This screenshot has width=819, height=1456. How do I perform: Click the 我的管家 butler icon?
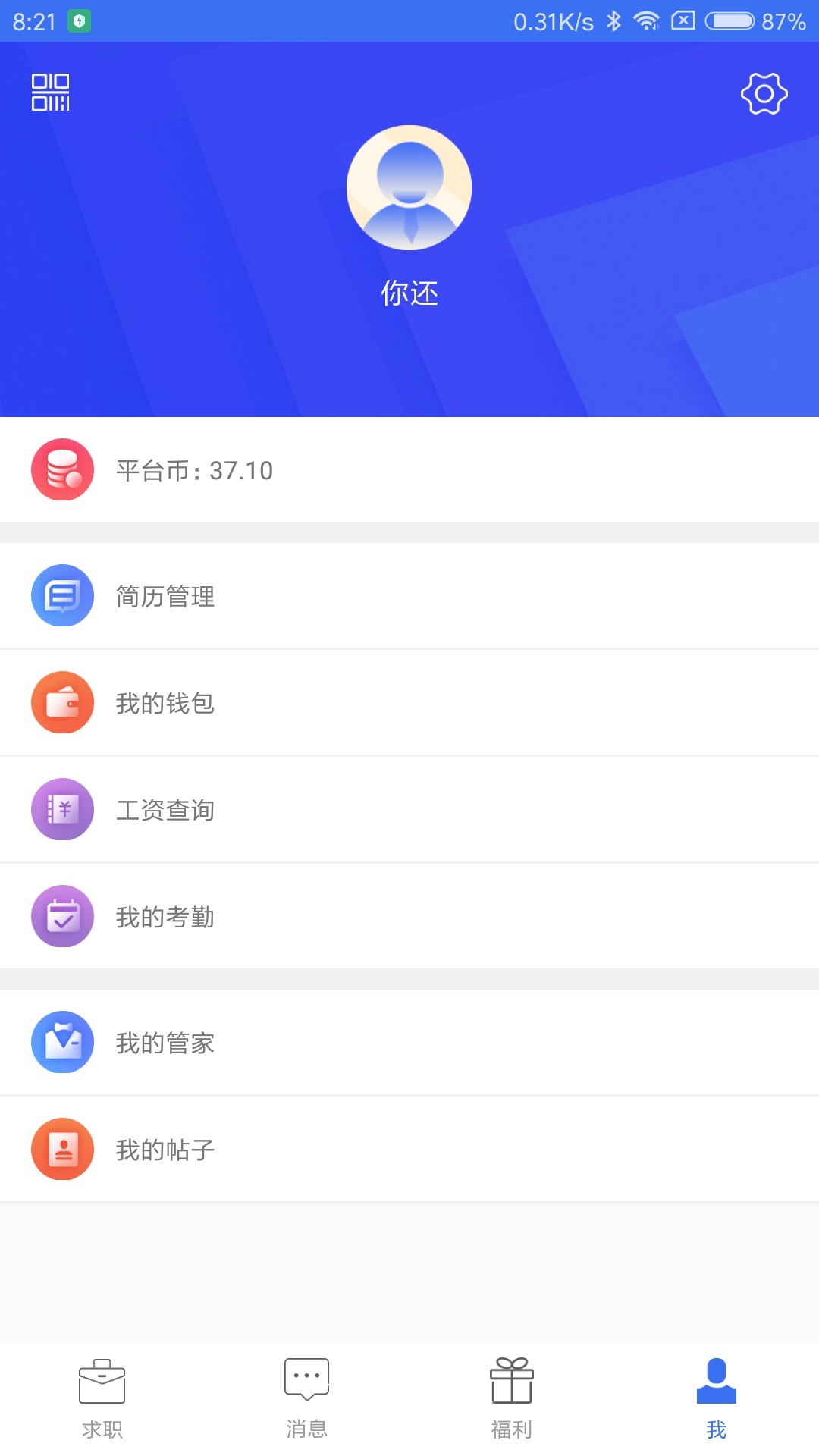click(62, 1042)
